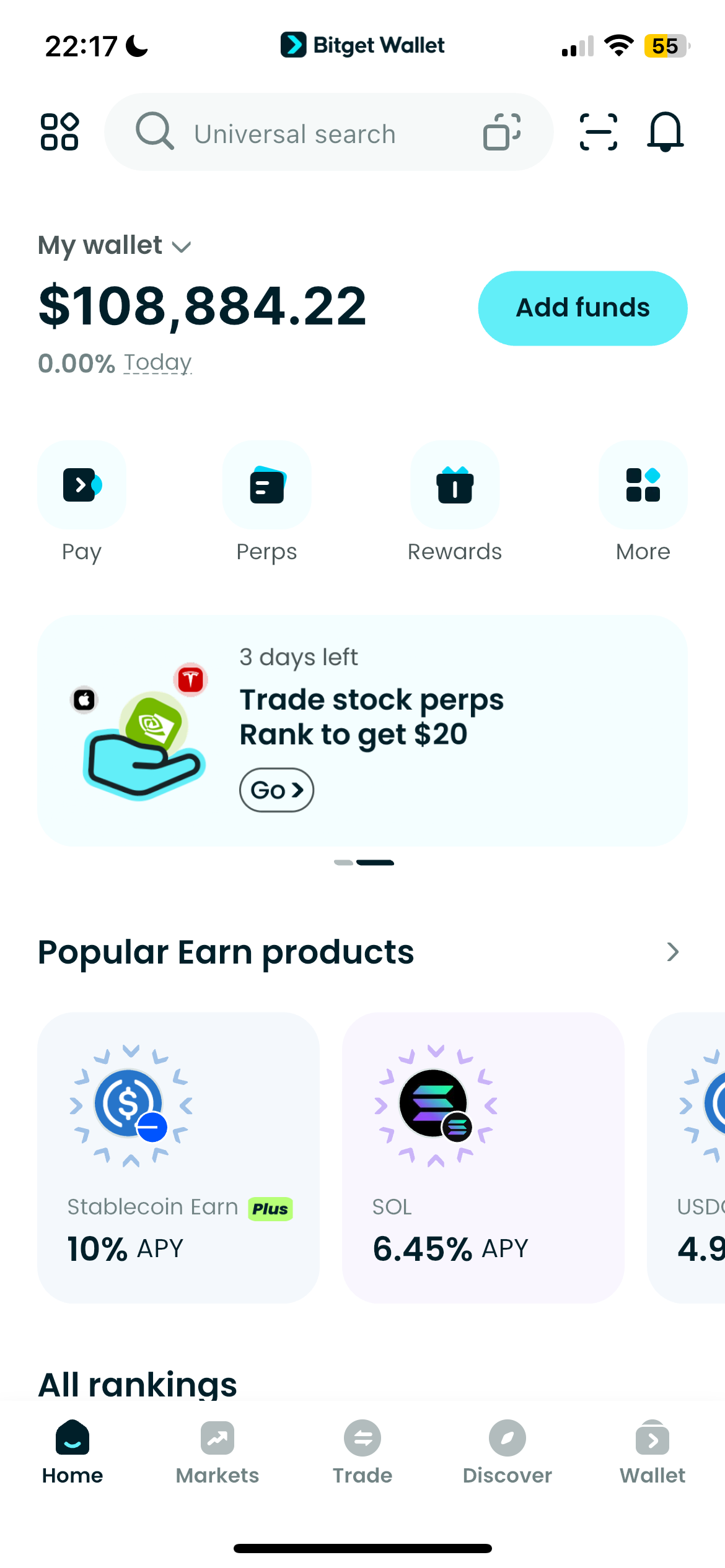This screenshot has width=725, height=1568.
Task: Open the Today change period link
Action: (157, 363)
